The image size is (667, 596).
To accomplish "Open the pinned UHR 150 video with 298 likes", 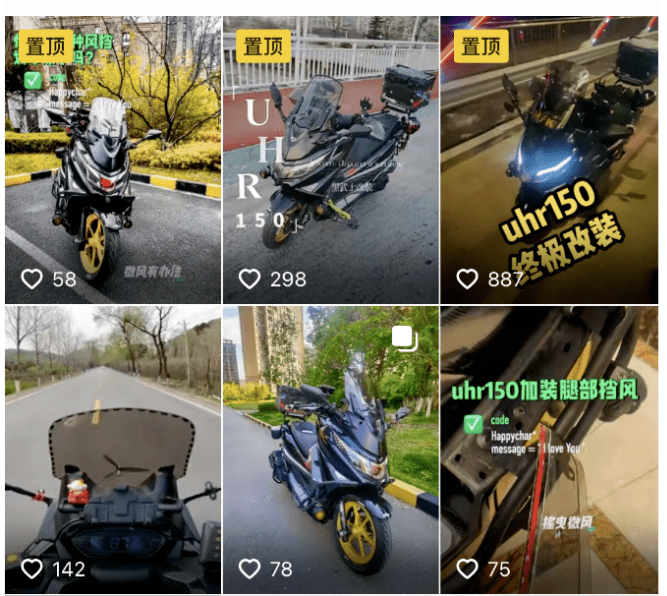I will point(330,160).
